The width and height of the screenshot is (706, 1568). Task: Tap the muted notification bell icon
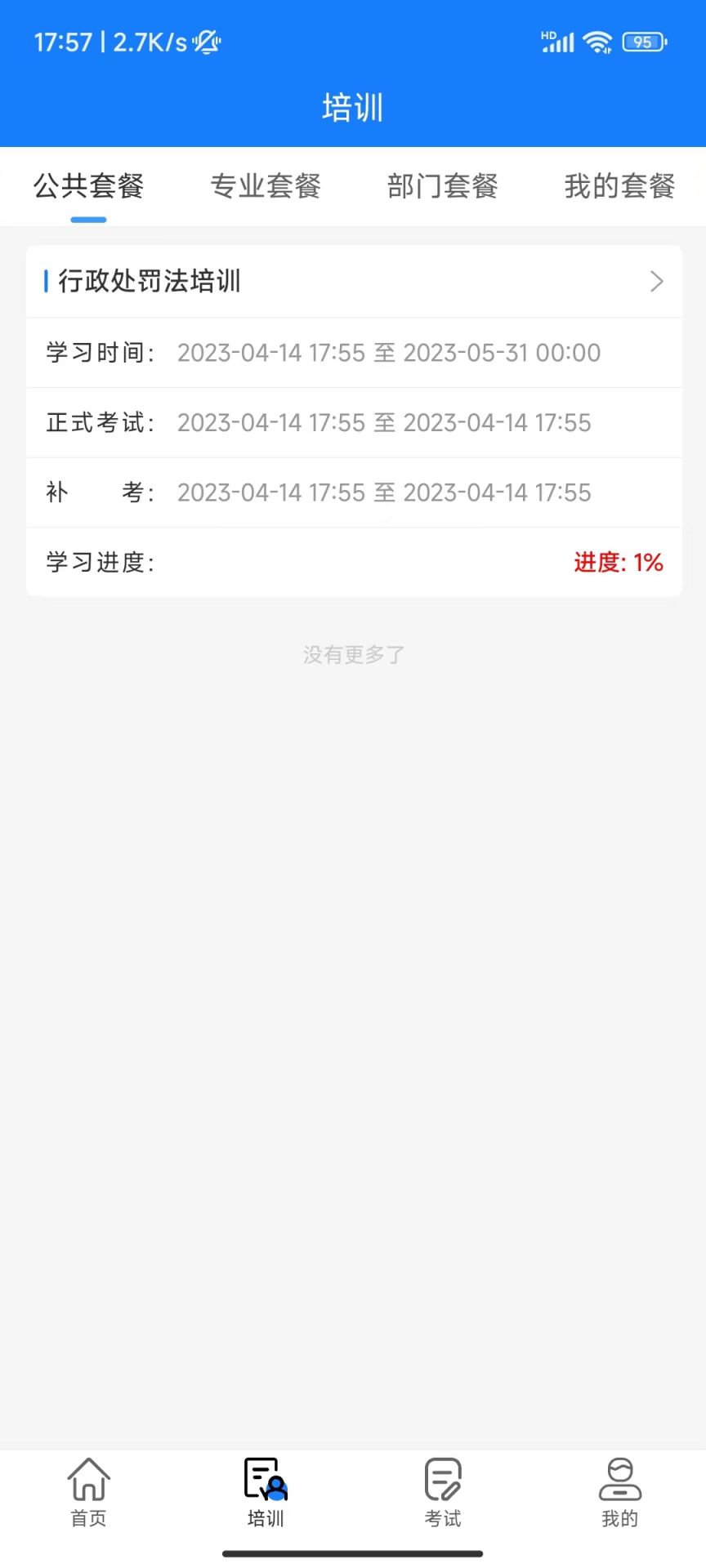tap(208, 42)
